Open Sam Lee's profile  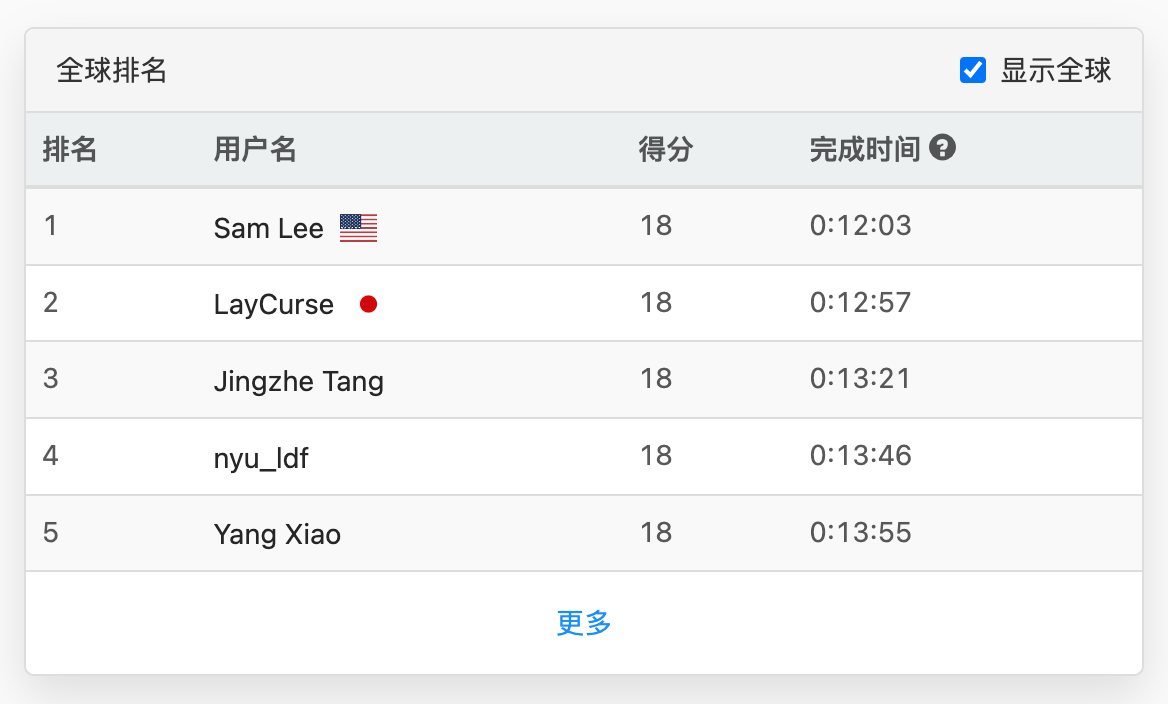pyautogui.click(x=268, y=228)
